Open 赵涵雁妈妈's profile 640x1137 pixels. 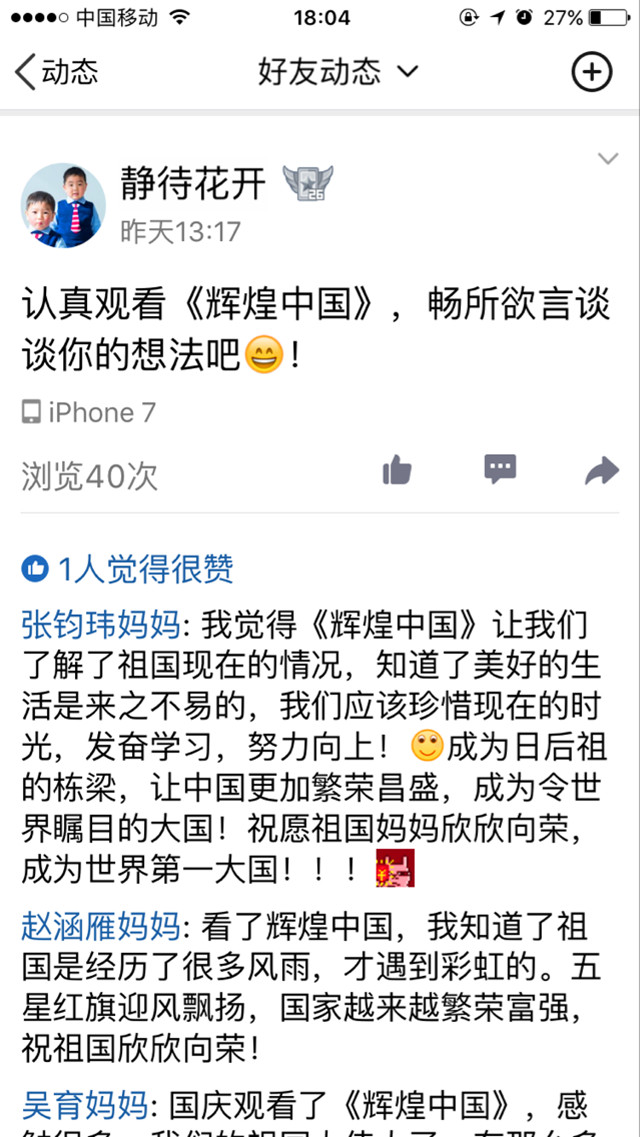(100, 927)
